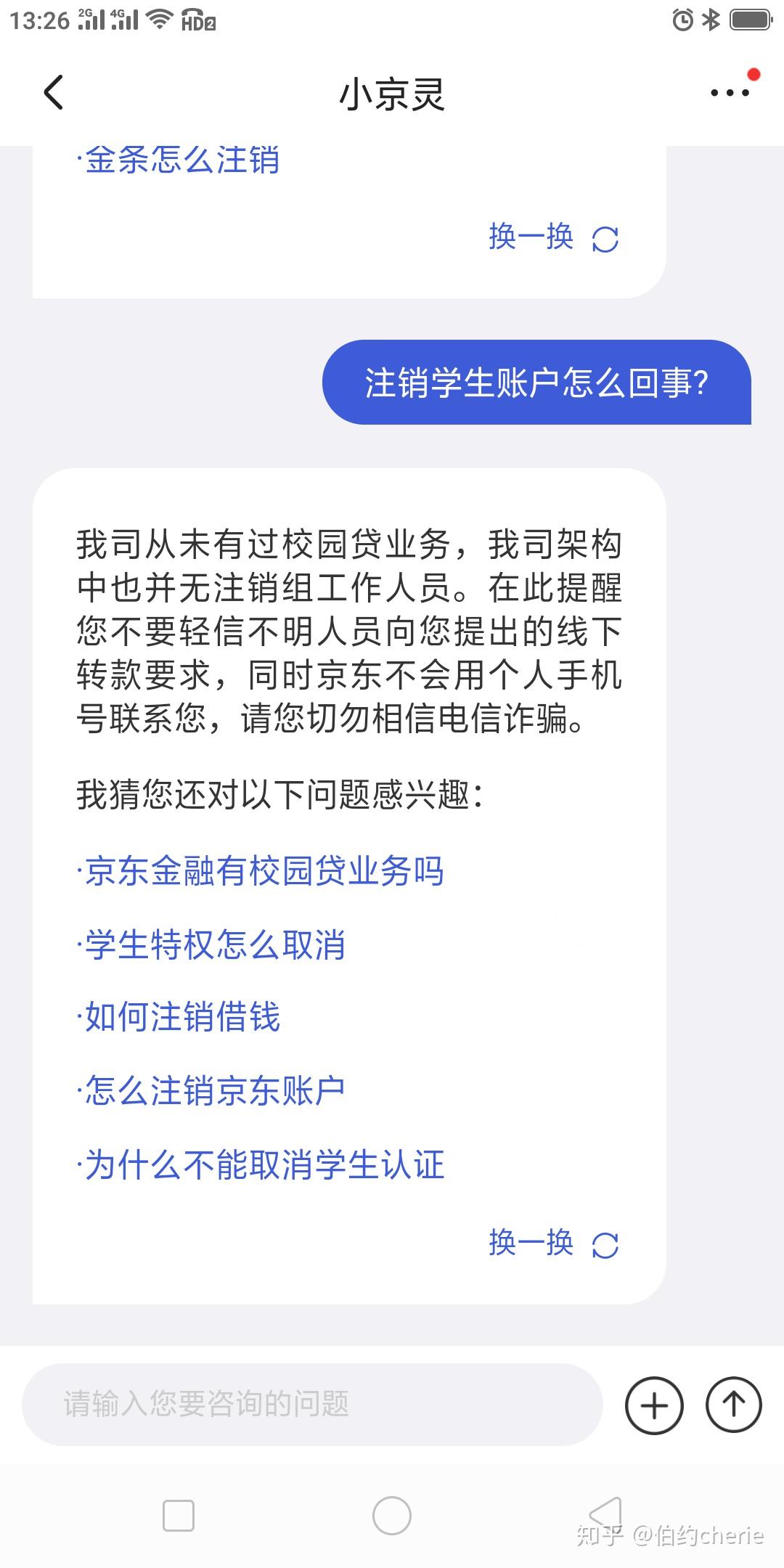Choose the question 怎么注销京东账户

pos(214,1090)
